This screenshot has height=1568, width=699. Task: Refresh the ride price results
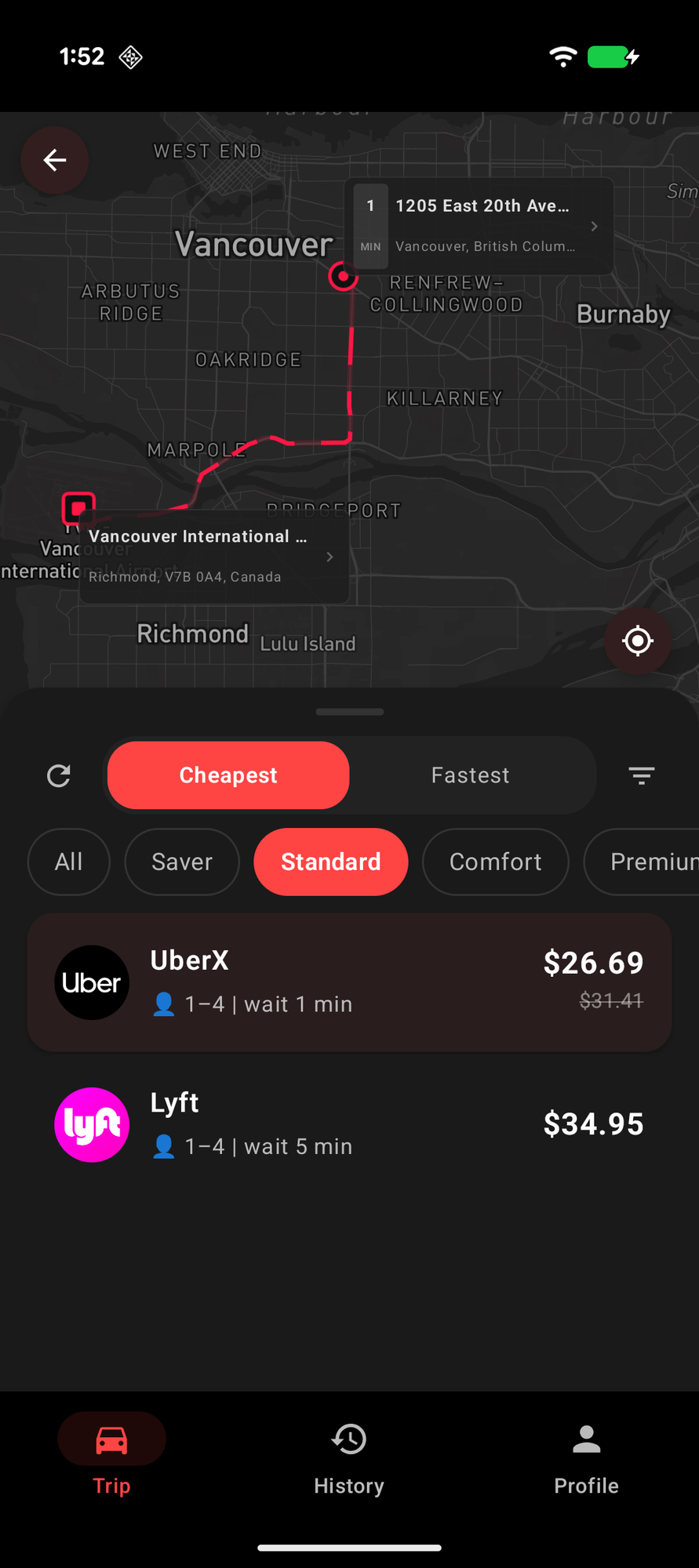[x=59, y=775]
